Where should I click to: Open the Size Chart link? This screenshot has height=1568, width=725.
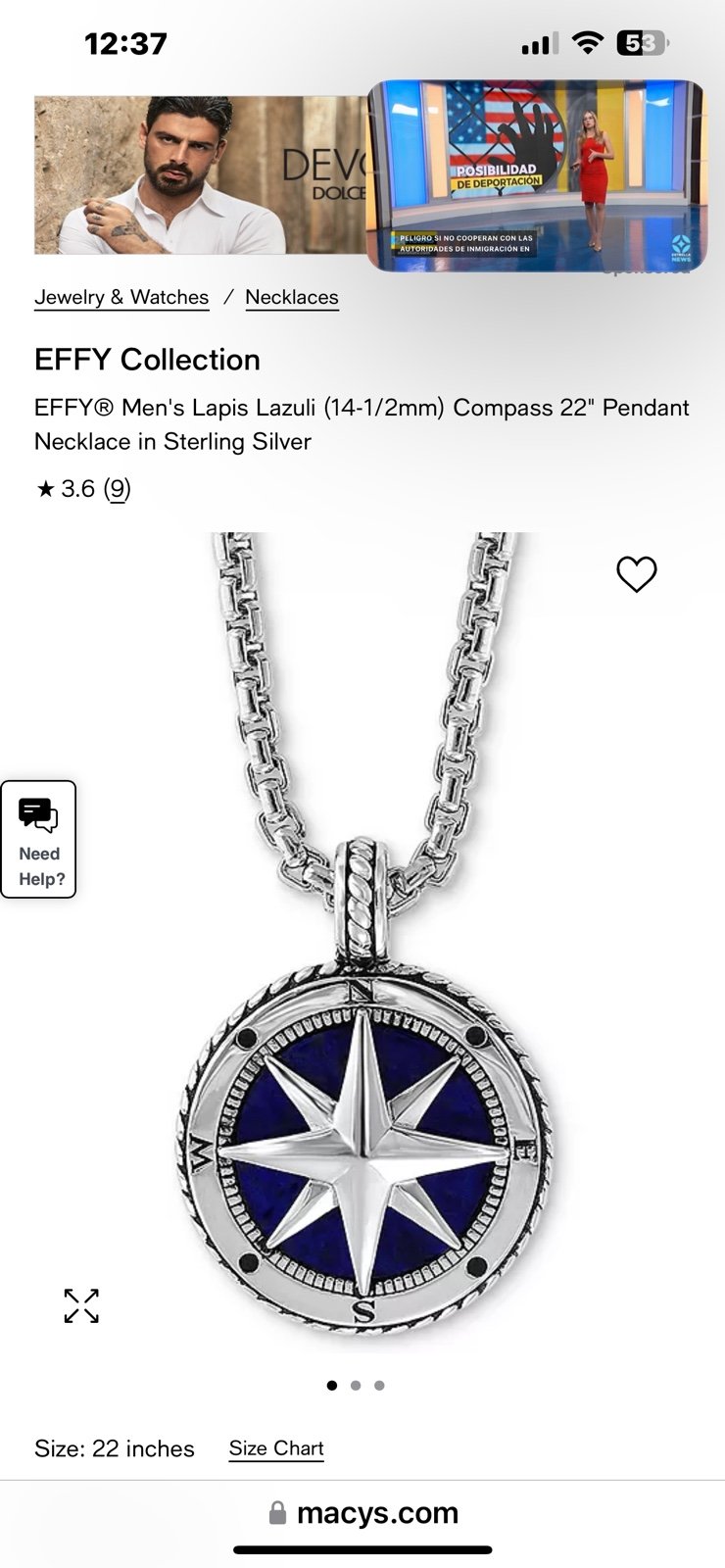[276, 1448]
